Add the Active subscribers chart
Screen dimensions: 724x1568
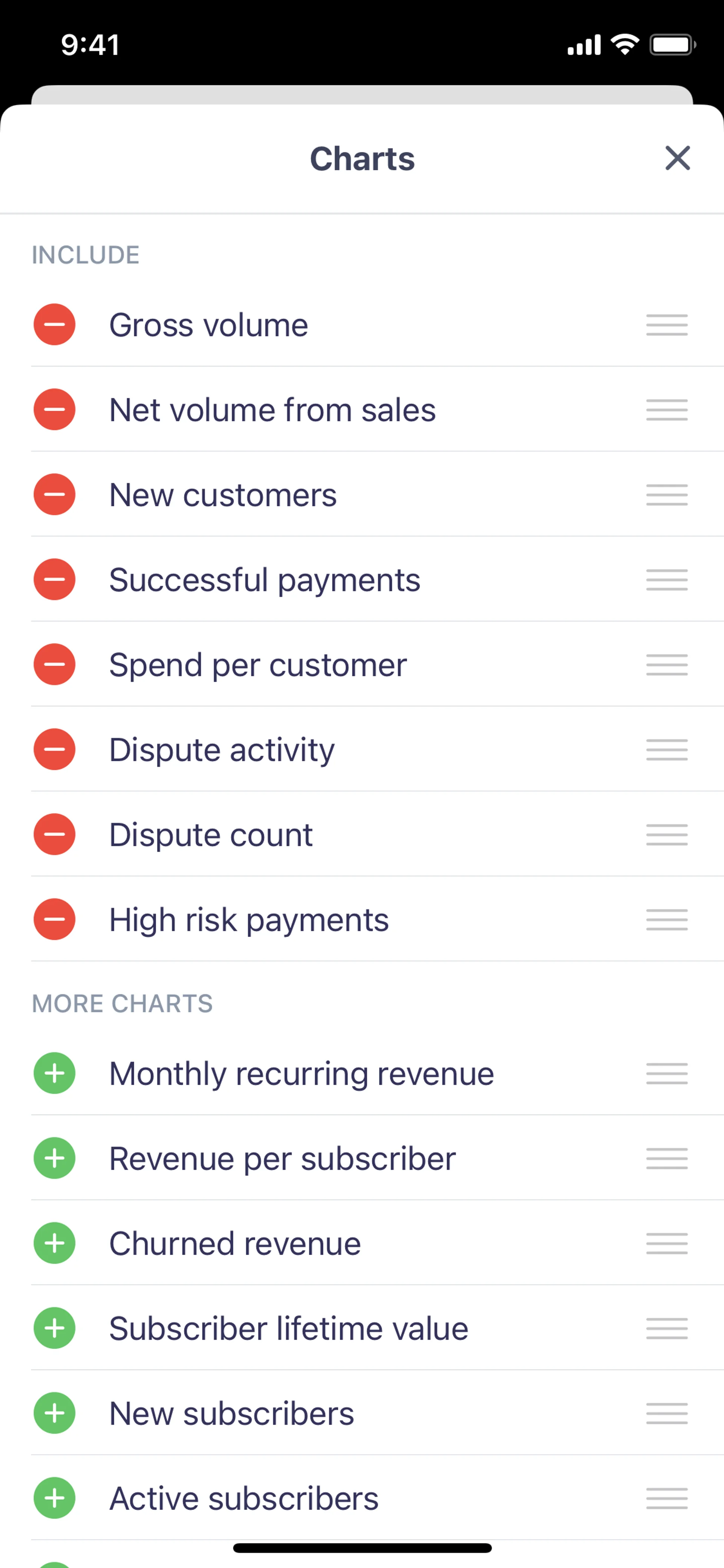[x=55, y=1498]
